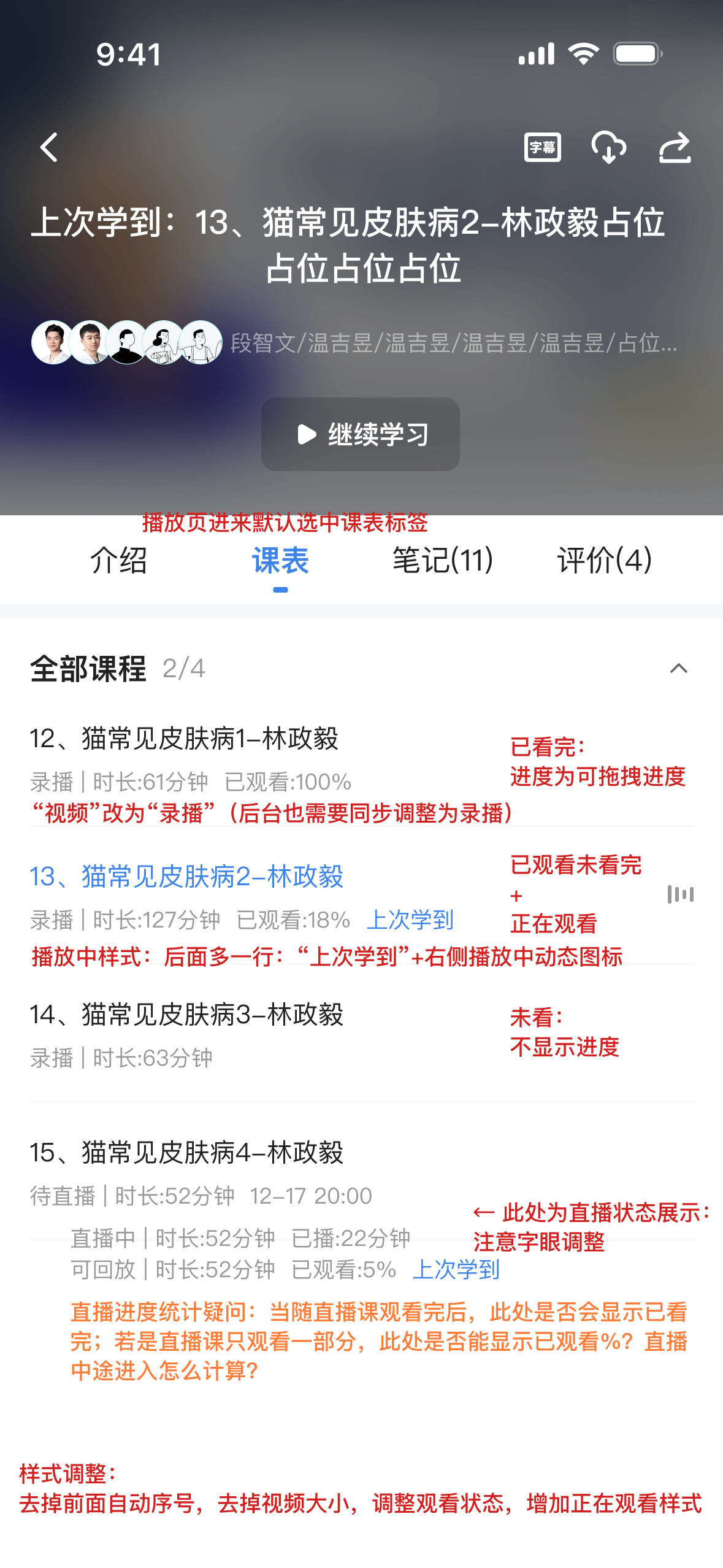Open lesson 15、猫常见皮肤病4-林政毅
This screenshot has height=1568, width=723.
[x=186, y=1153]
